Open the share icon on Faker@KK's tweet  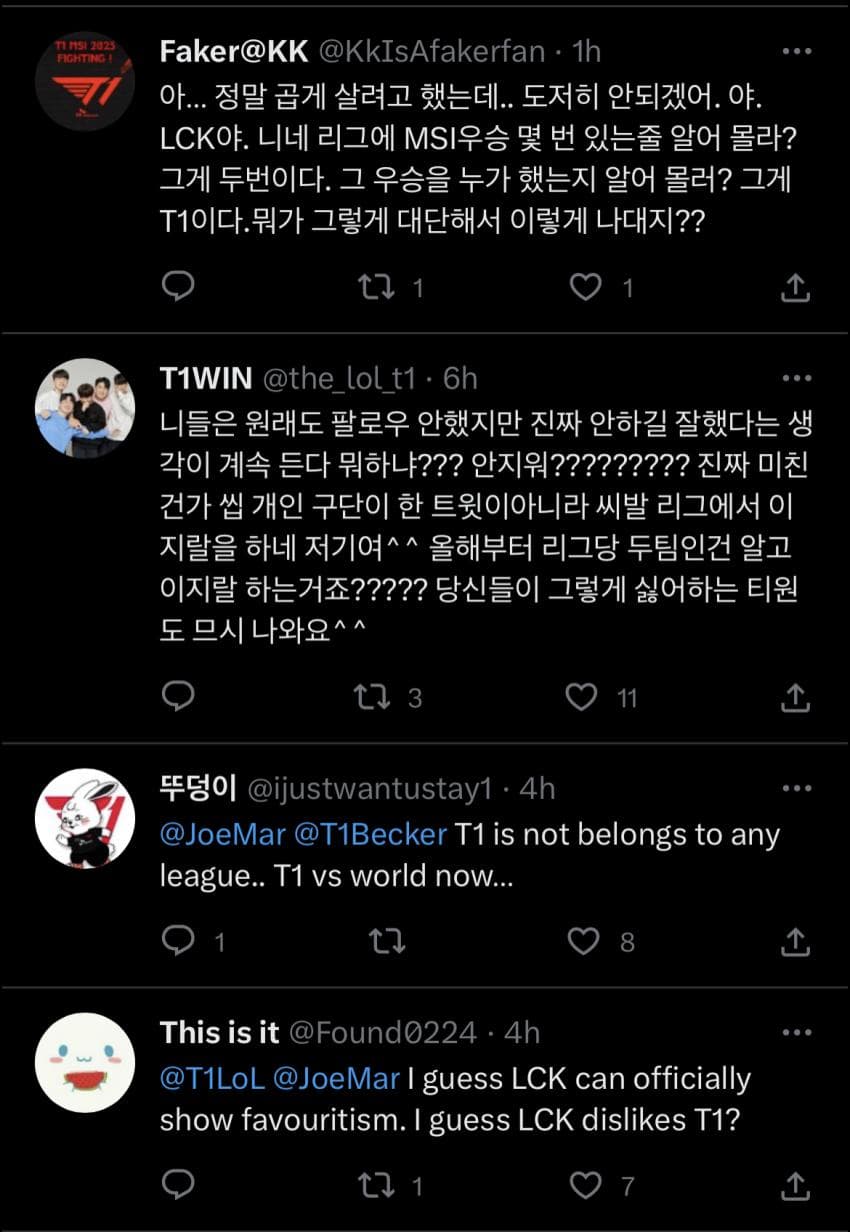coord(796,287)
